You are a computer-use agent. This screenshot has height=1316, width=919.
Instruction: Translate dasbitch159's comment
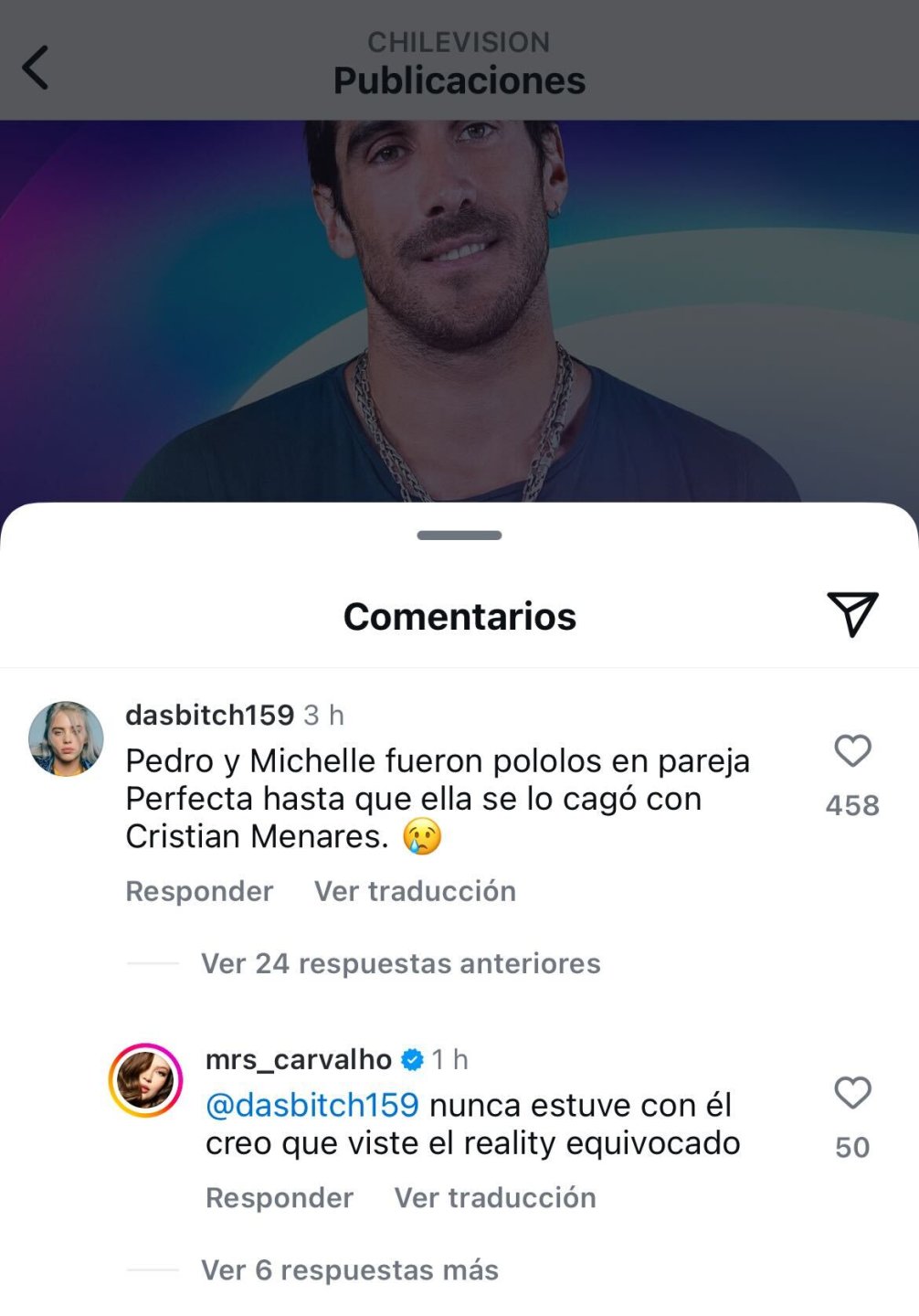[415, 891]
